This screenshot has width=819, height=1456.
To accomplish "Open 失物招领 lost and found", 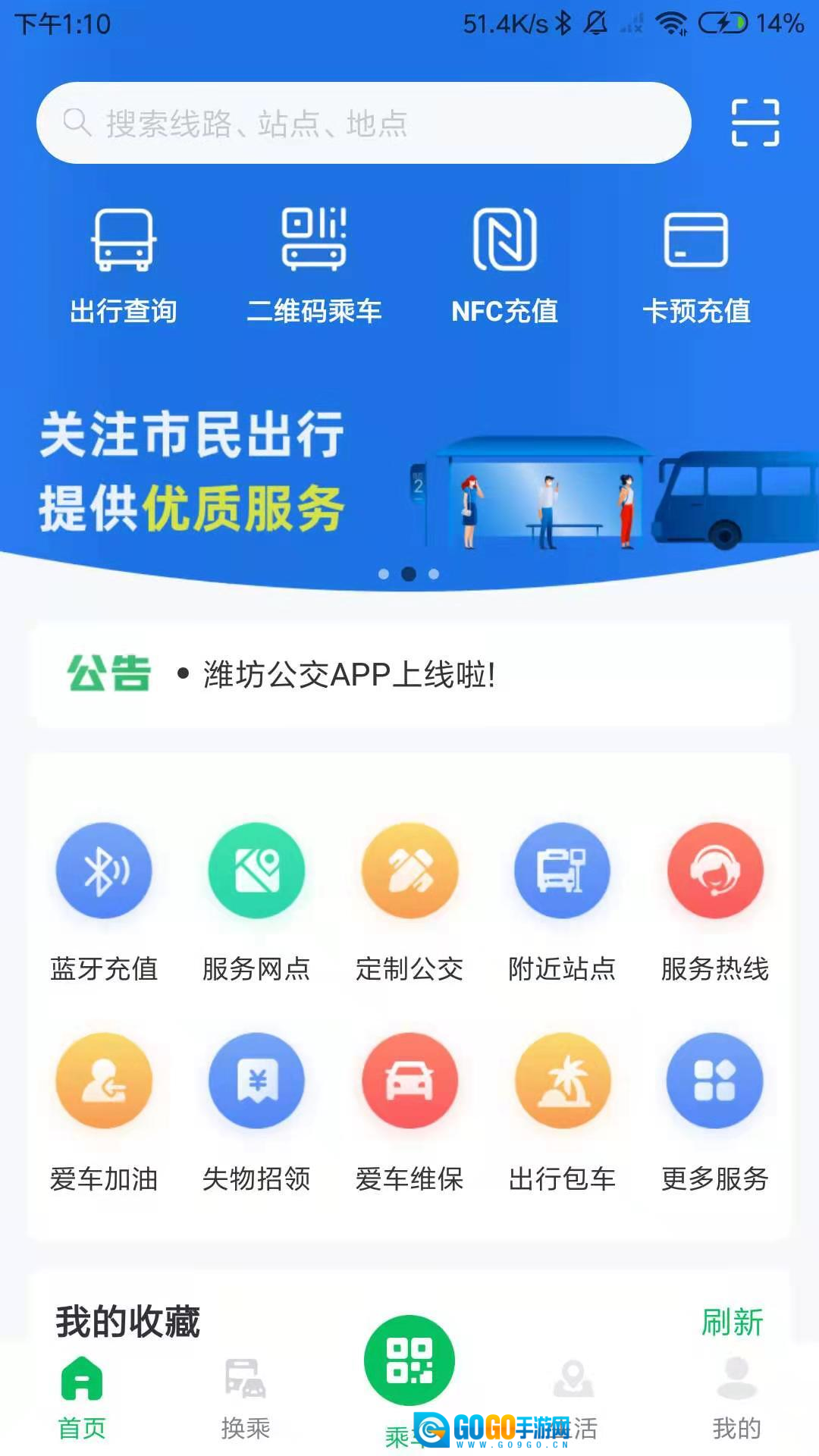I will 257,1110.
